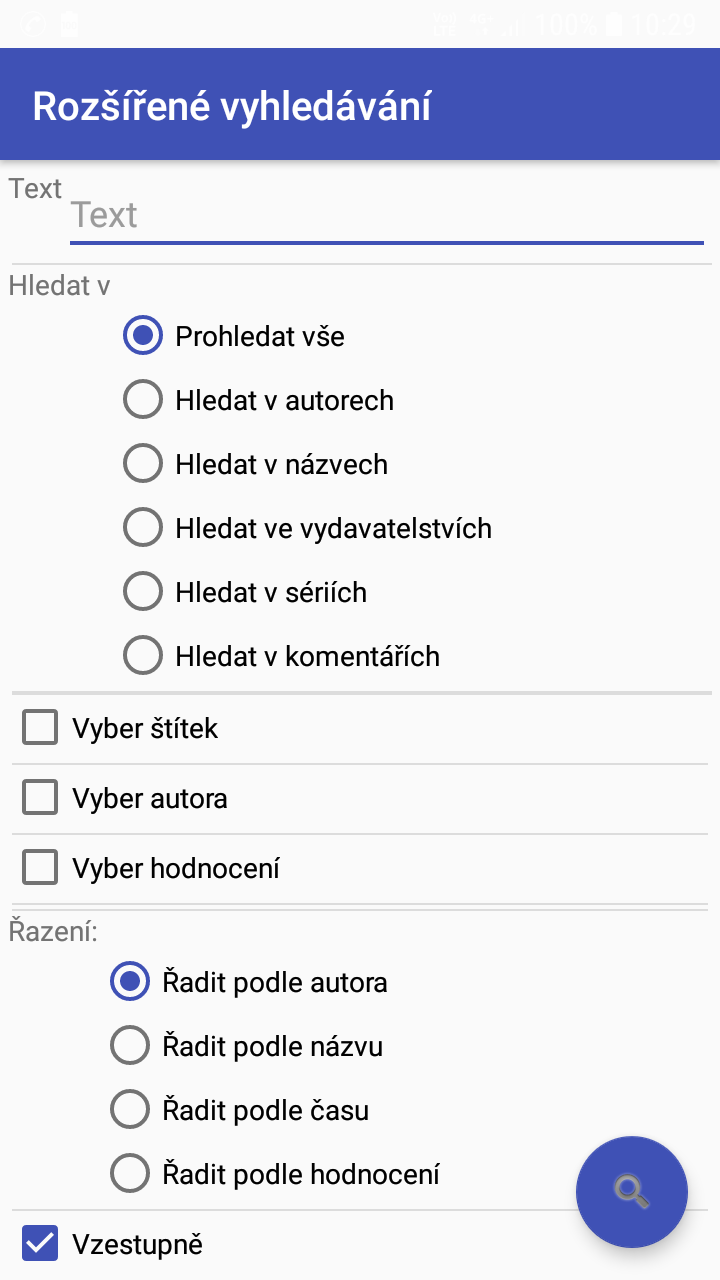Tap the floating search button
Viewport: 720px width, 1280px height.
[x=632, y=1192]
